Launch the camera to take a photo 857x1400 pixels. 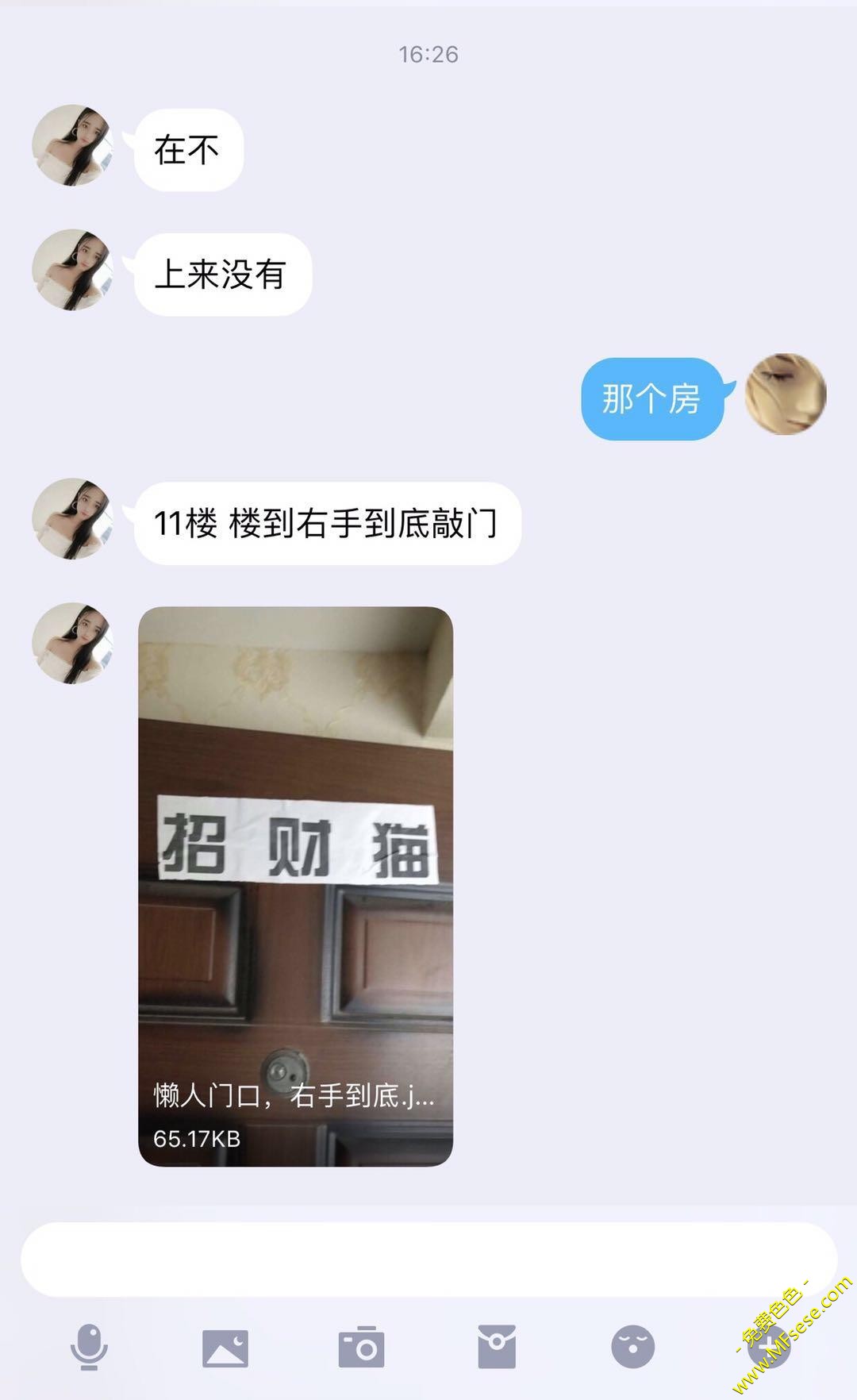coord(361,1347)
